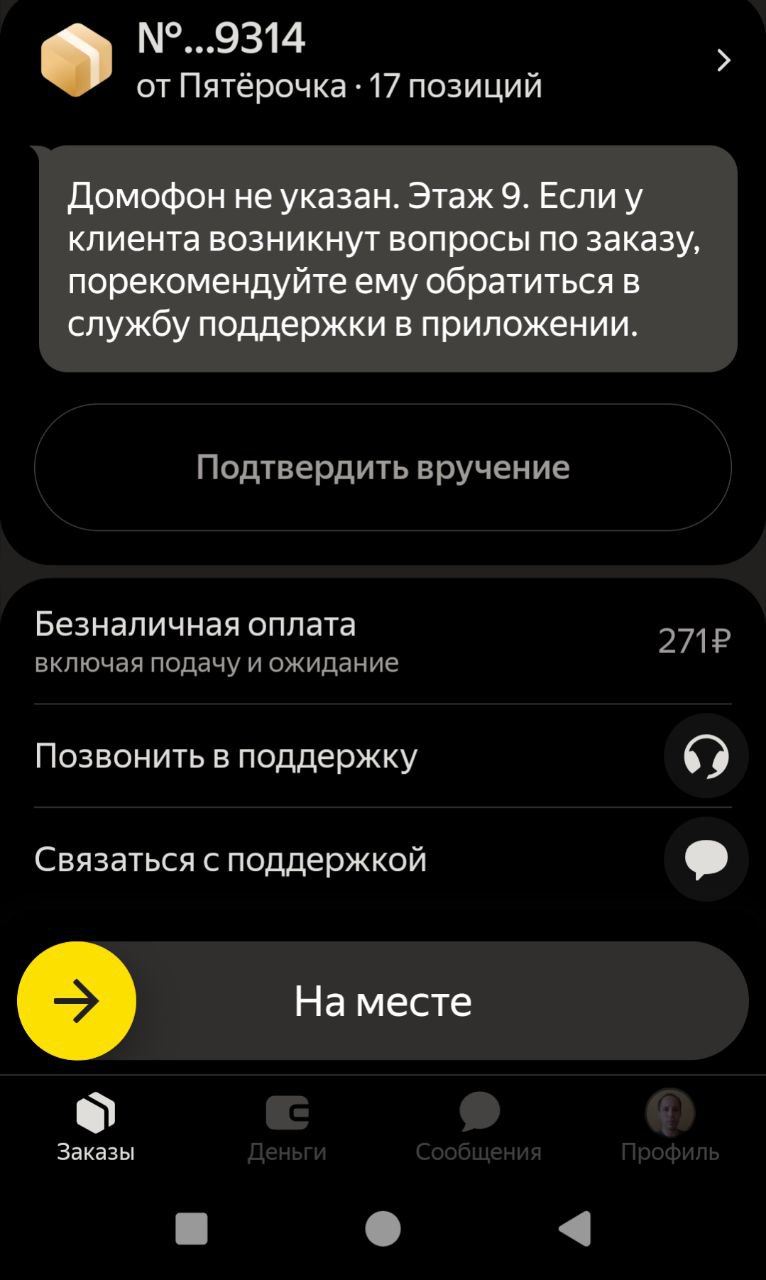Open order №...9314 details chevron
766x1280 pixels.
point(724,61)
